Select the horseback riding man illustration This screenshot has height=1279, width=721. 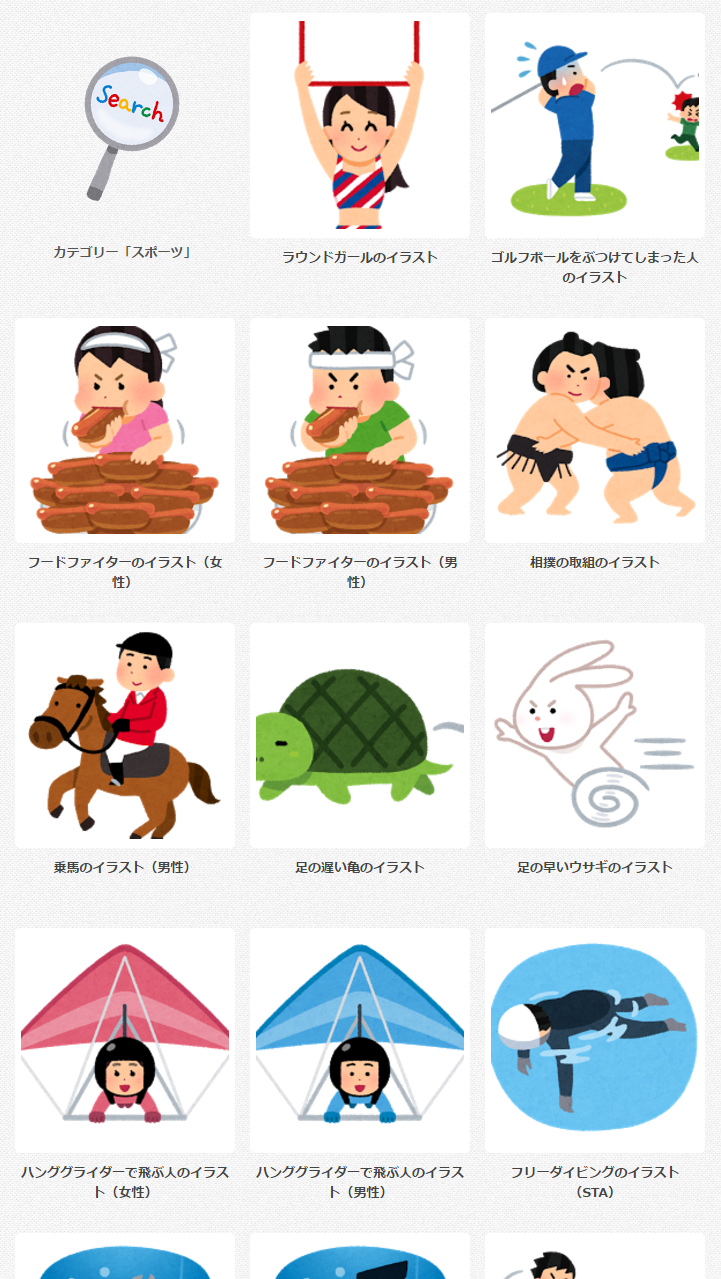(125, 735)
